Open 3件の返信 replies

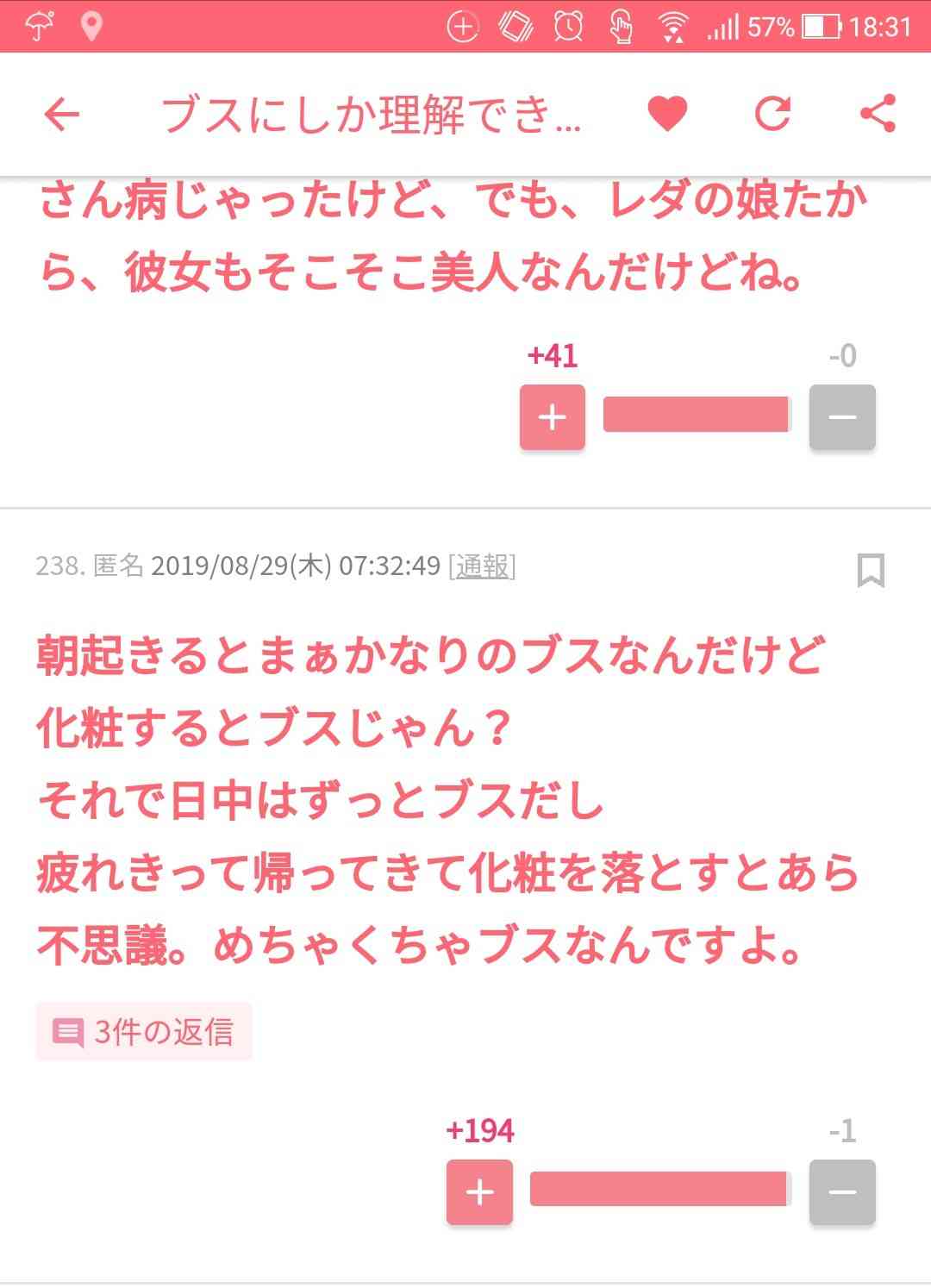tap(144, 1031)
